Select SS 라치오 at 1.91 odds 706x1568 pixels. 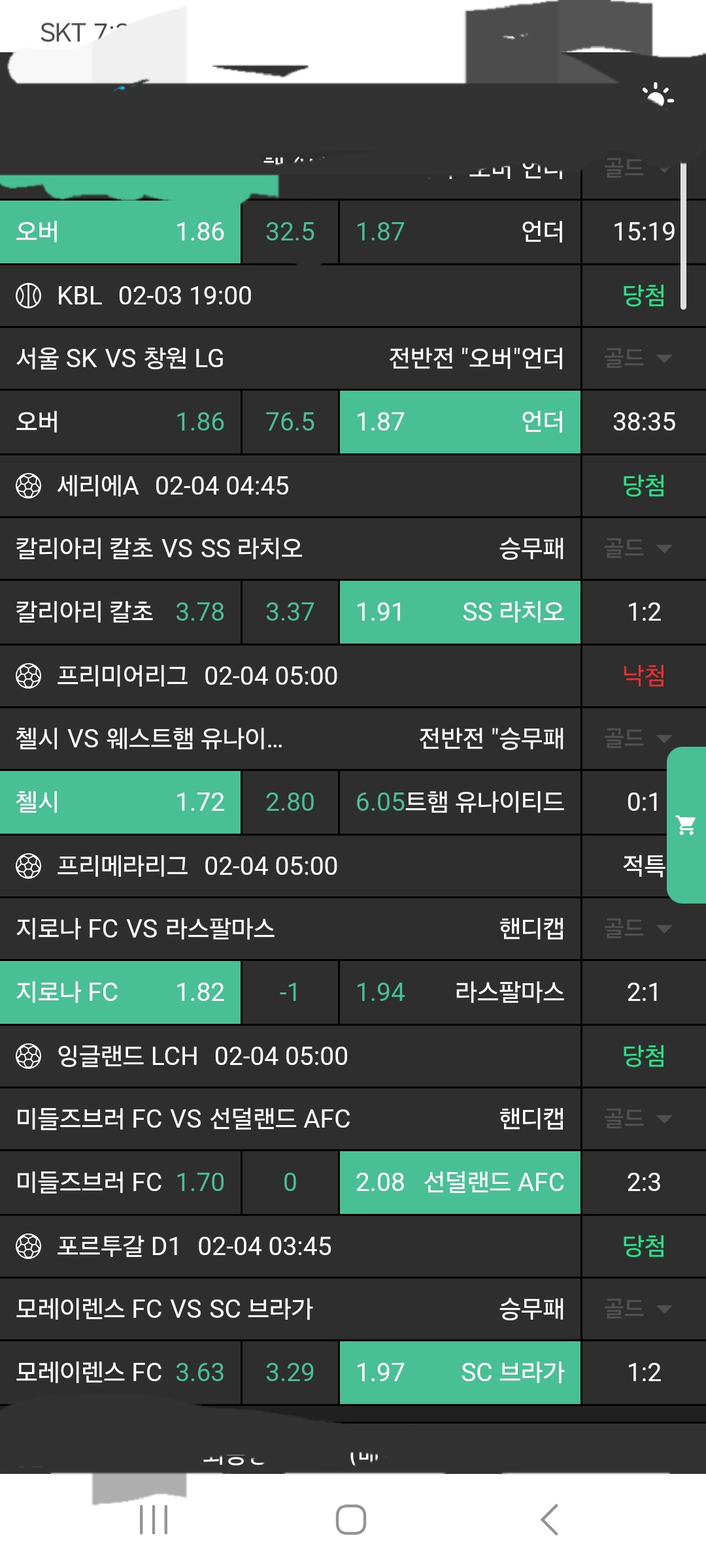(x=460, y=612)
